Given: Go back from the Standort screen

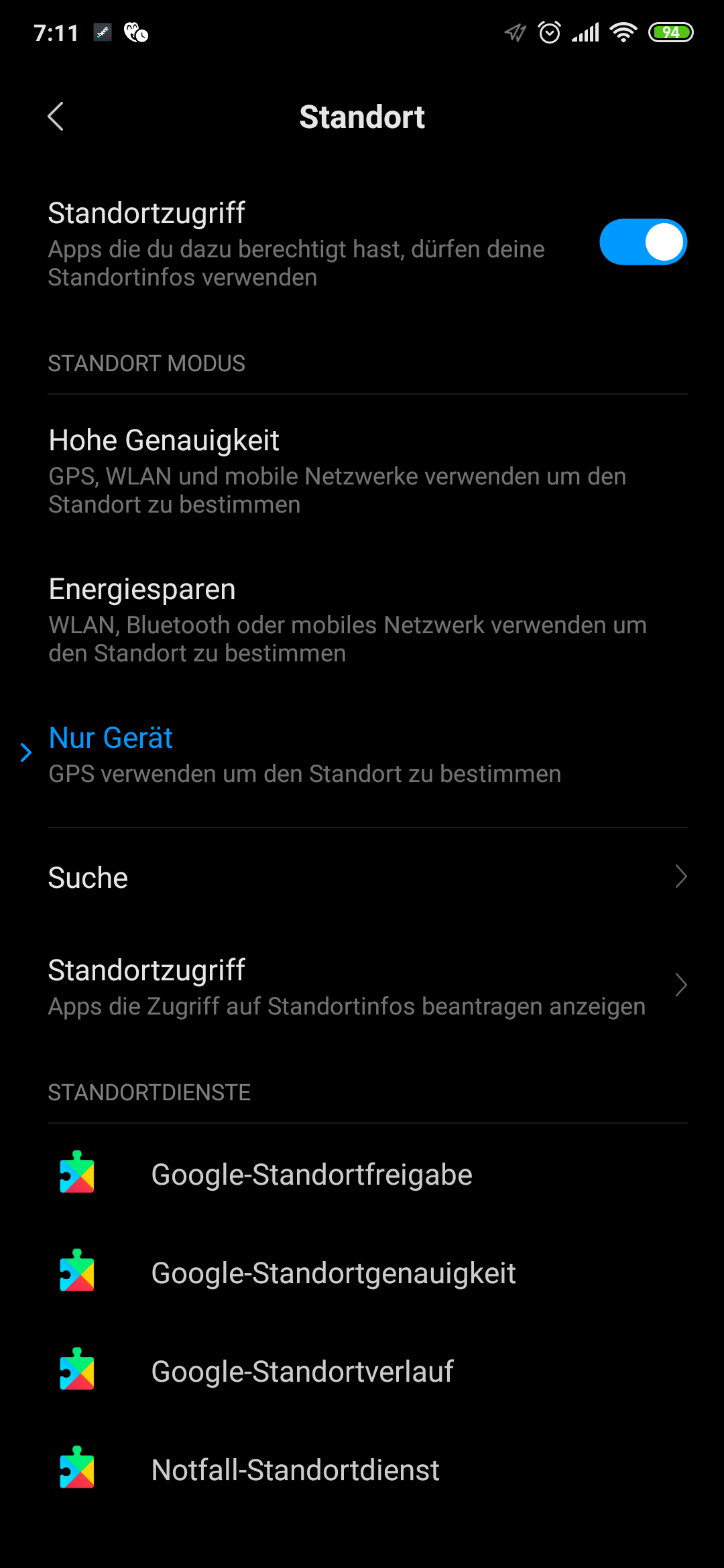Looking at the screenshot, I should (56, 117).
